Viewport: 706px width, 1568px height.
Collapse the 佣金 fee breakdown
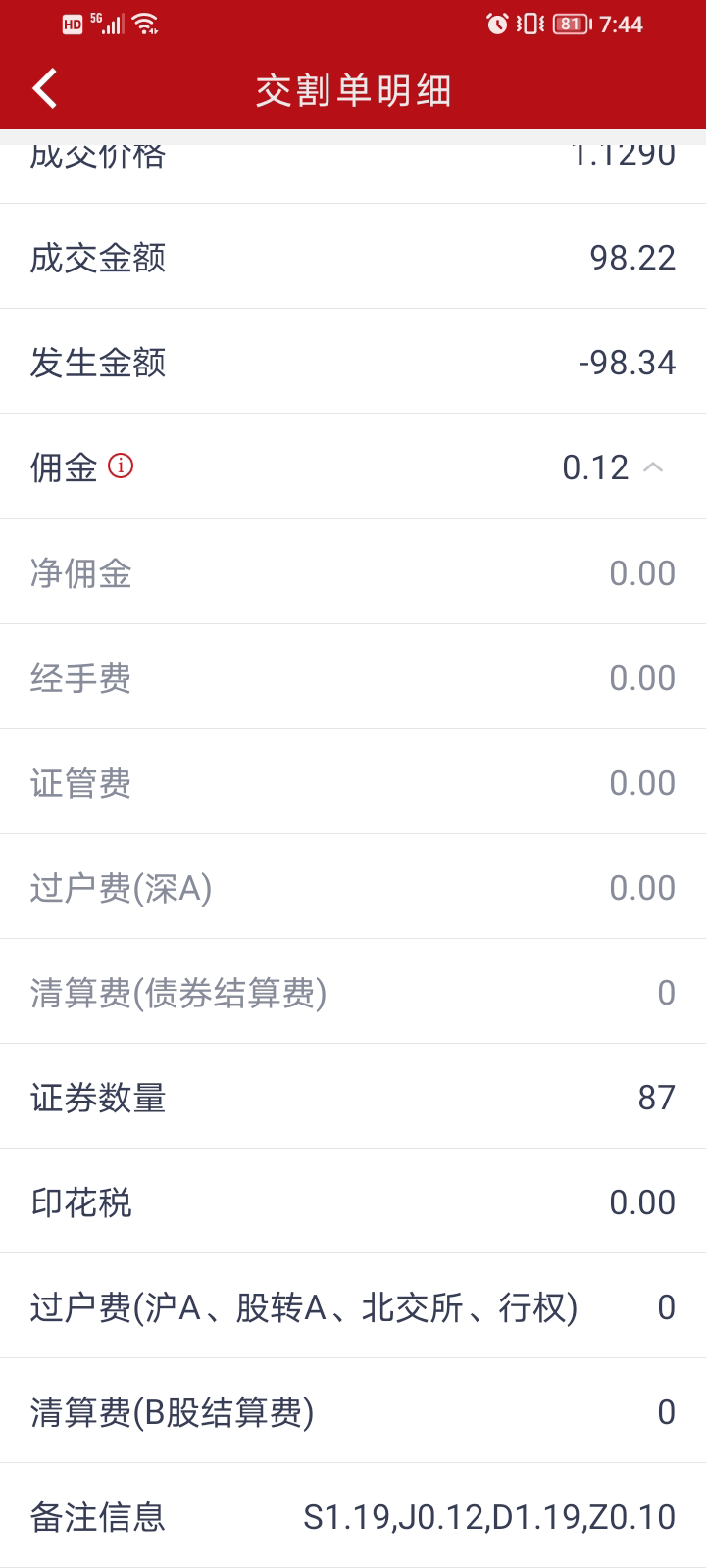(653, 467)
